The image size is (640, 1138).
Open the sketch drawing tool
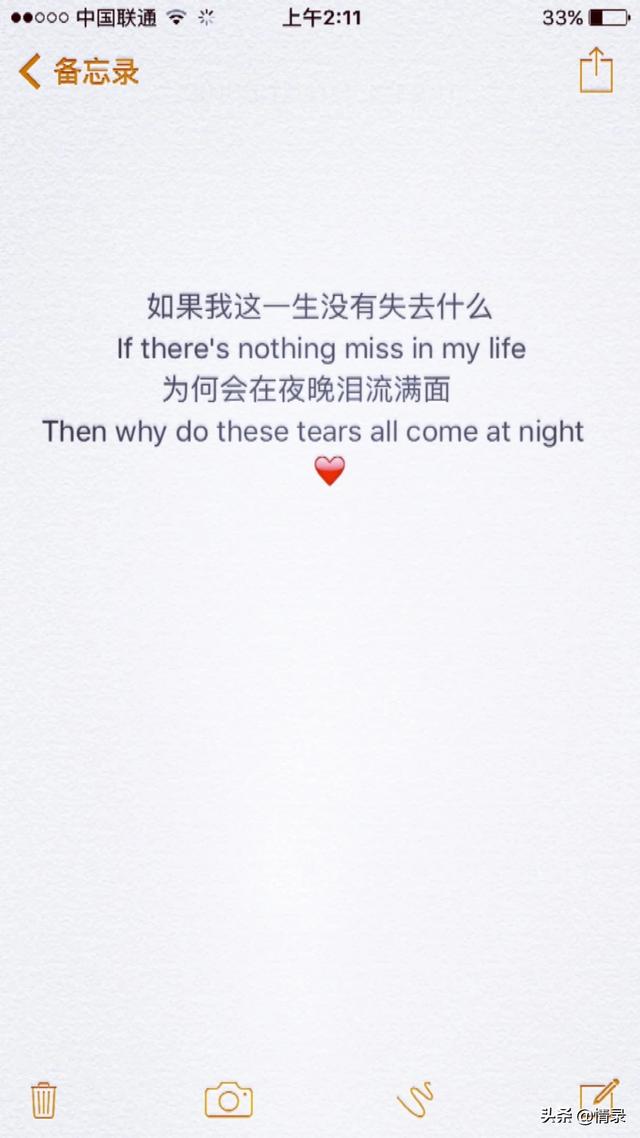coord(416,1100)
